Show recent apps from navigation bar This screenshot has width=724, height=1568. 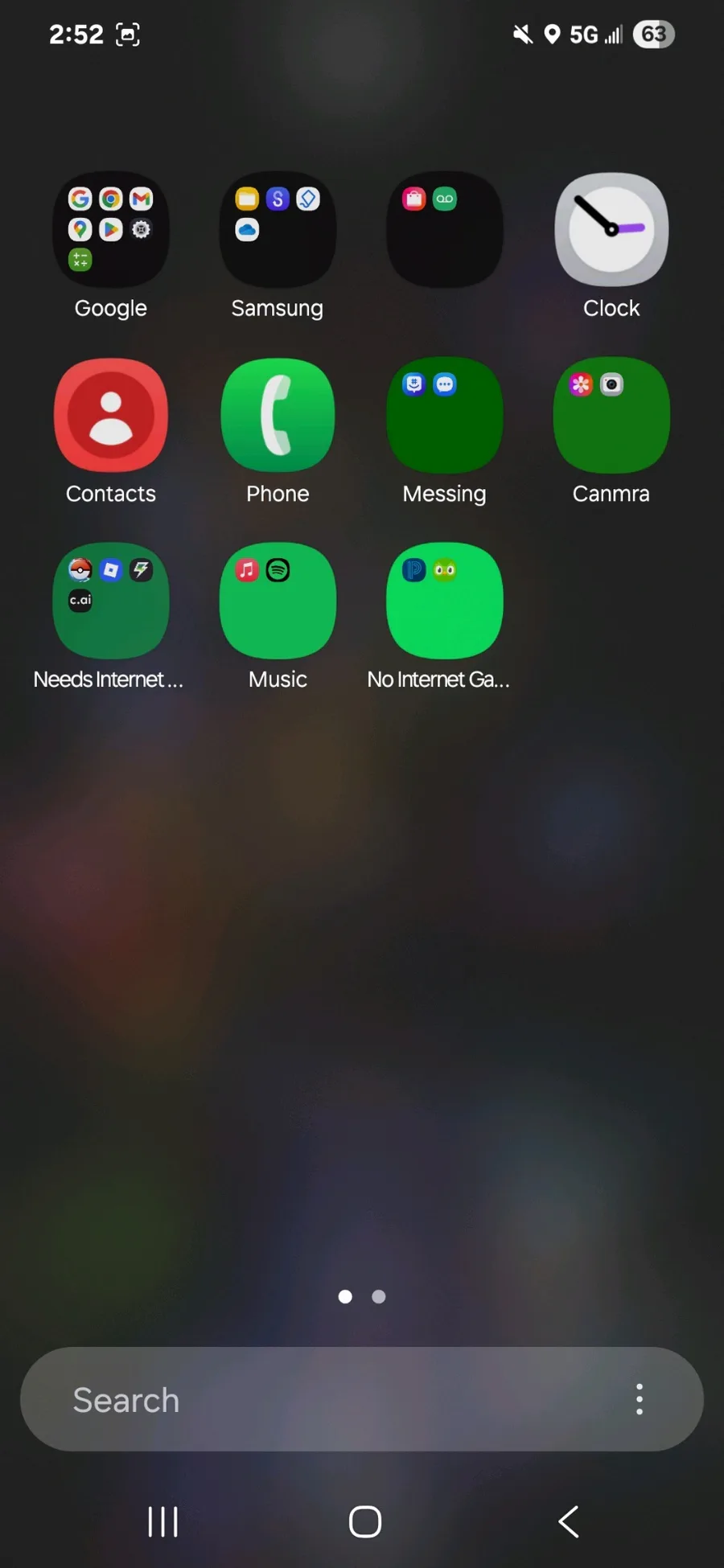coord(163,1521)
